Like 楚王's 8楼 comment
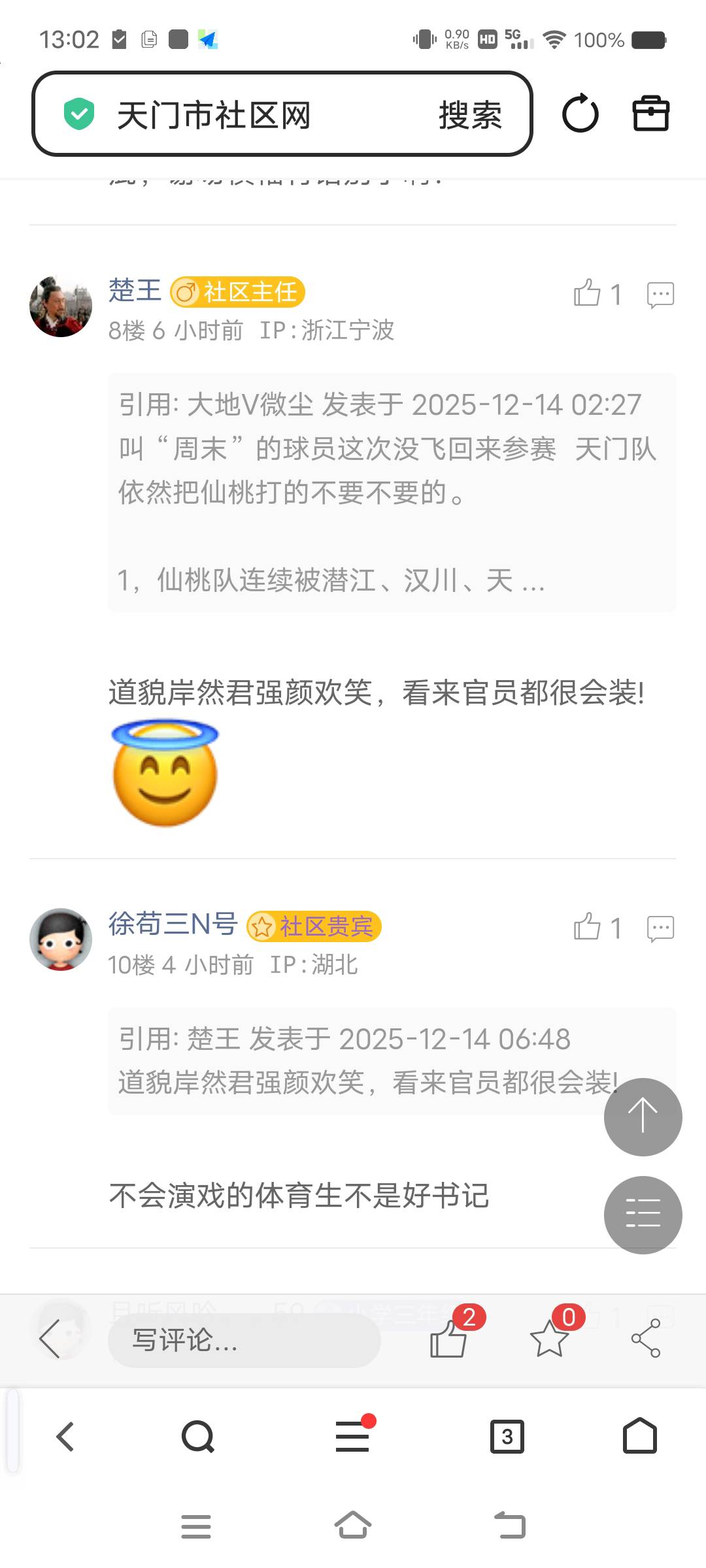 (588, 294)
